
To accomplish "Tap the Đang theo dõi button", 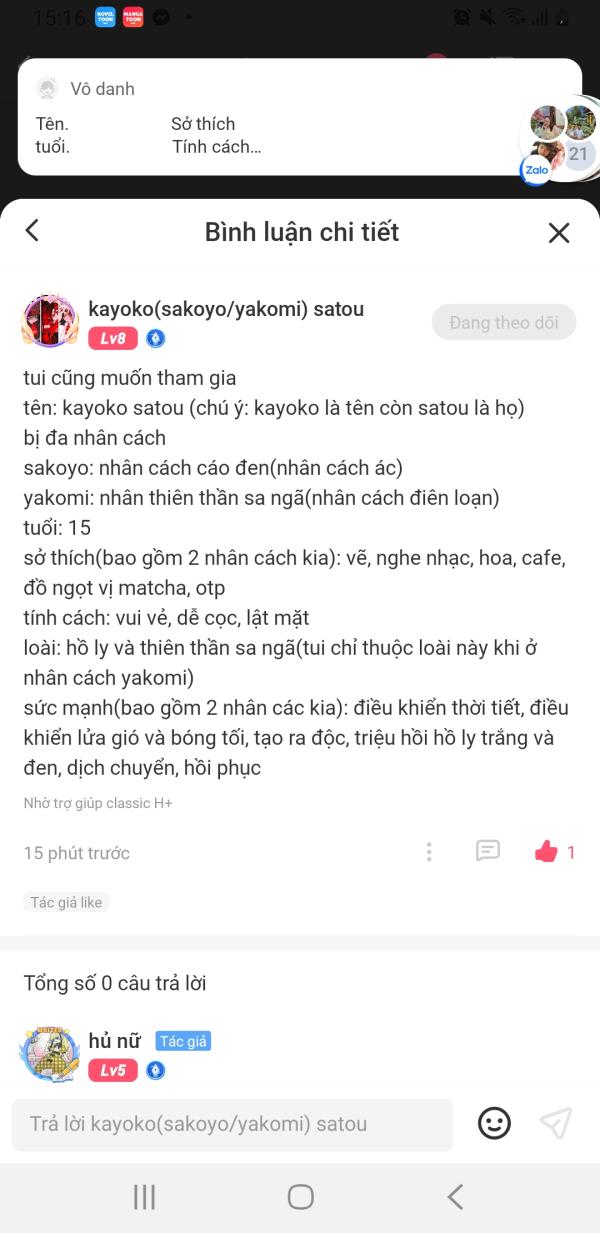I will 504,323.
